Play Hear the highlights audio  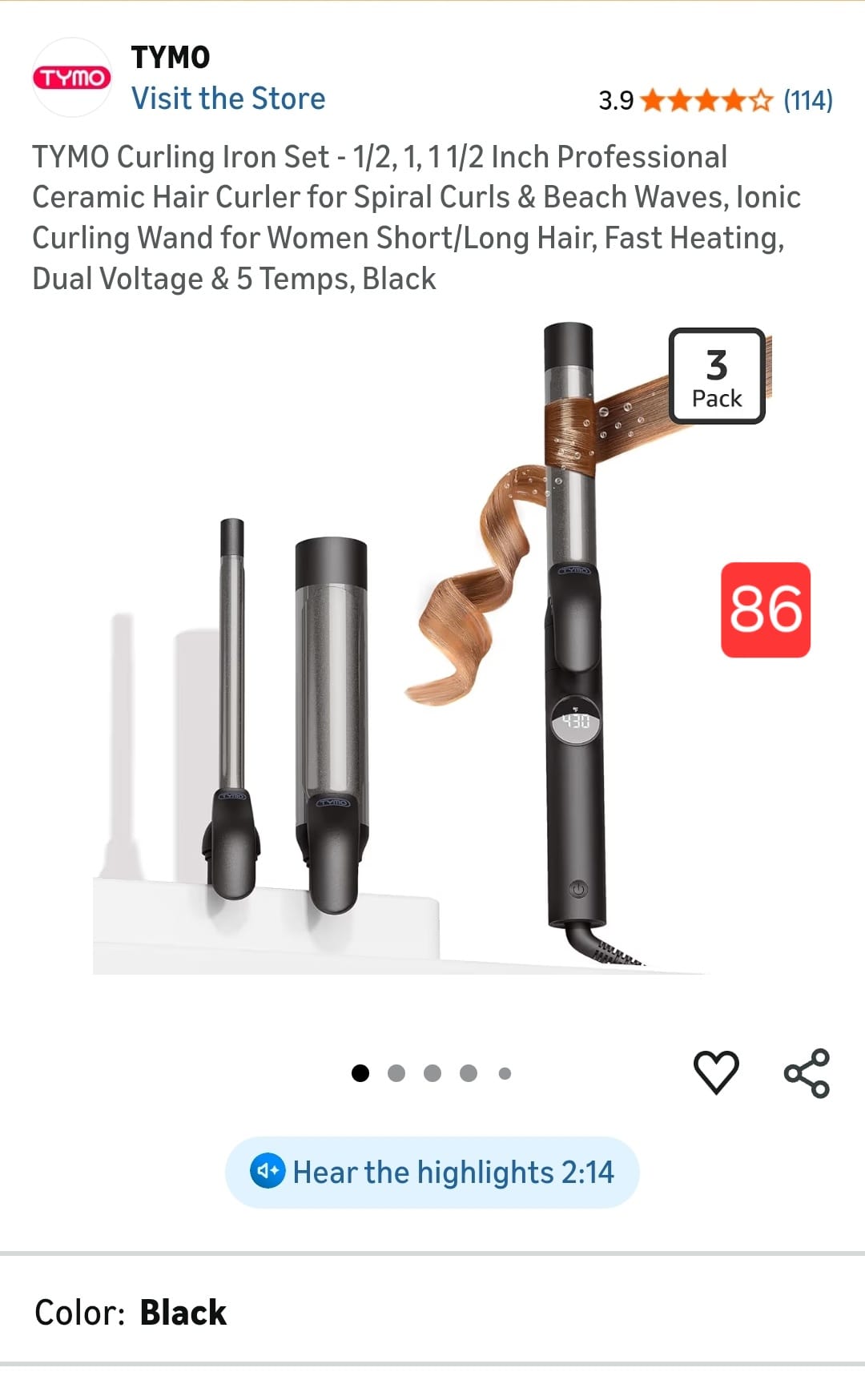click(432, 1172)
